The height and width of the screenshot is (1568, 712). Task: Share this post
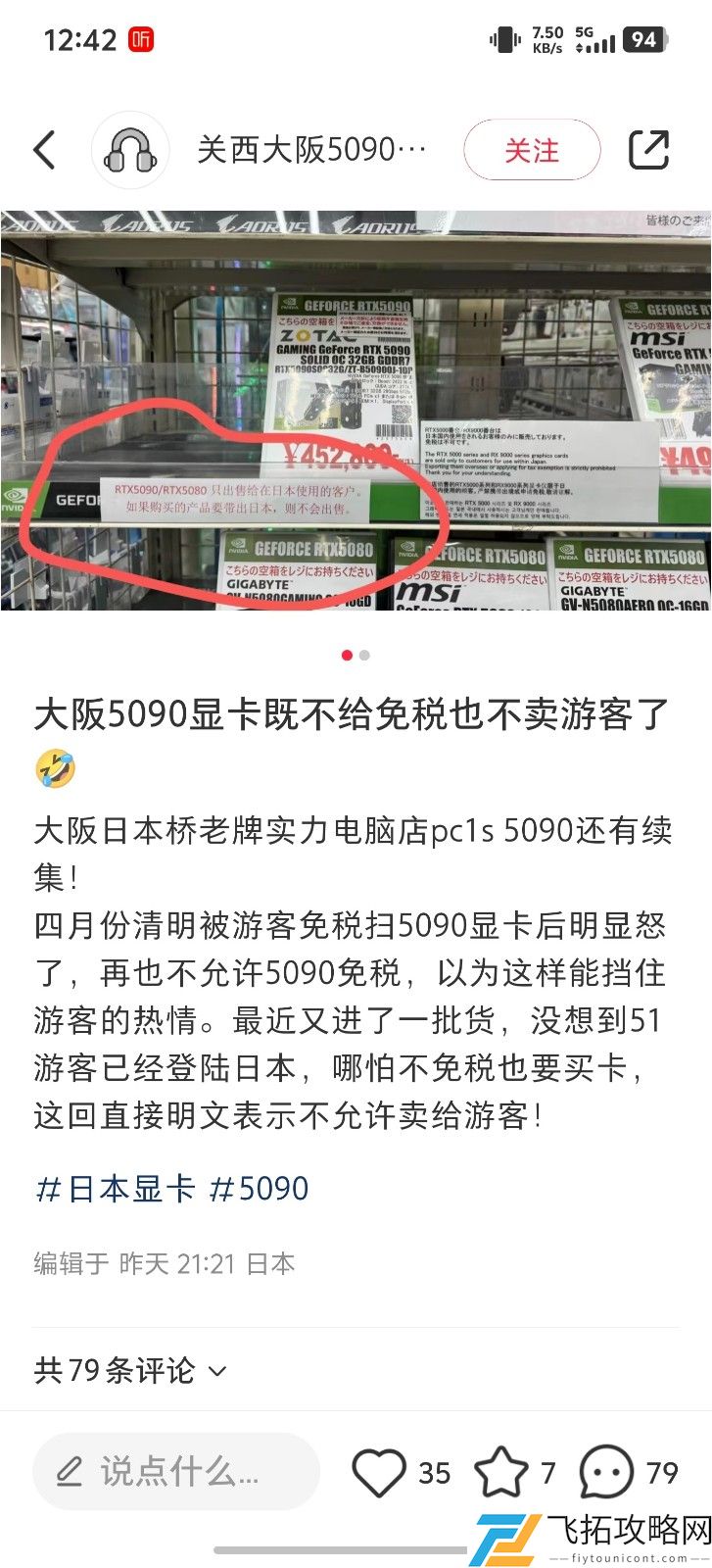[x=648, y=150]
